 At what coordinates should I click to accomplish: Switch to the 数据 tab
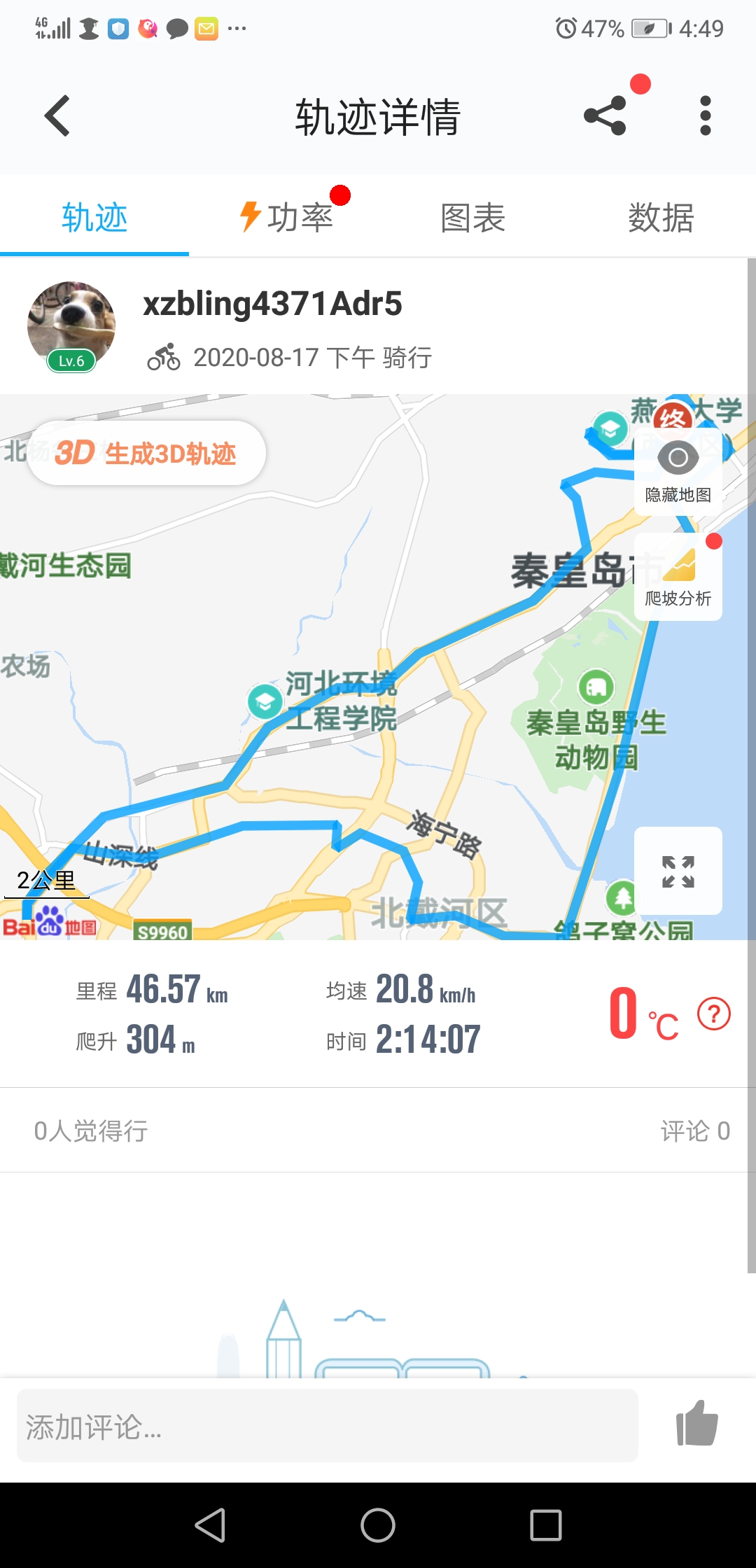pos(661,217)
